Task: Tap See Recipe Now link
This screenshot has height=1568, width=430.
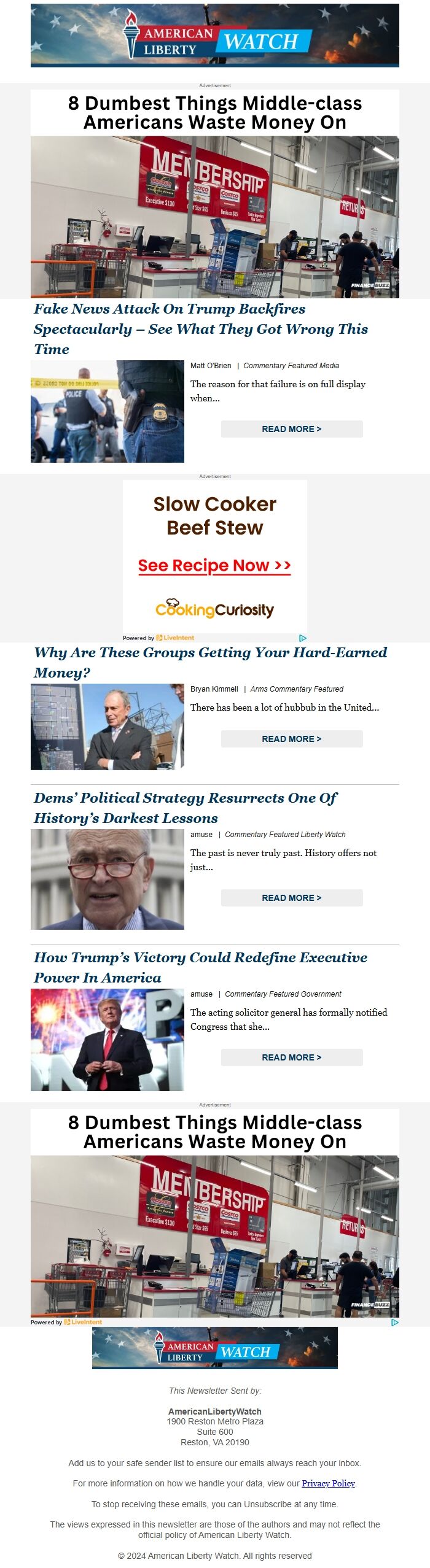Action: (x=214, y=565)
